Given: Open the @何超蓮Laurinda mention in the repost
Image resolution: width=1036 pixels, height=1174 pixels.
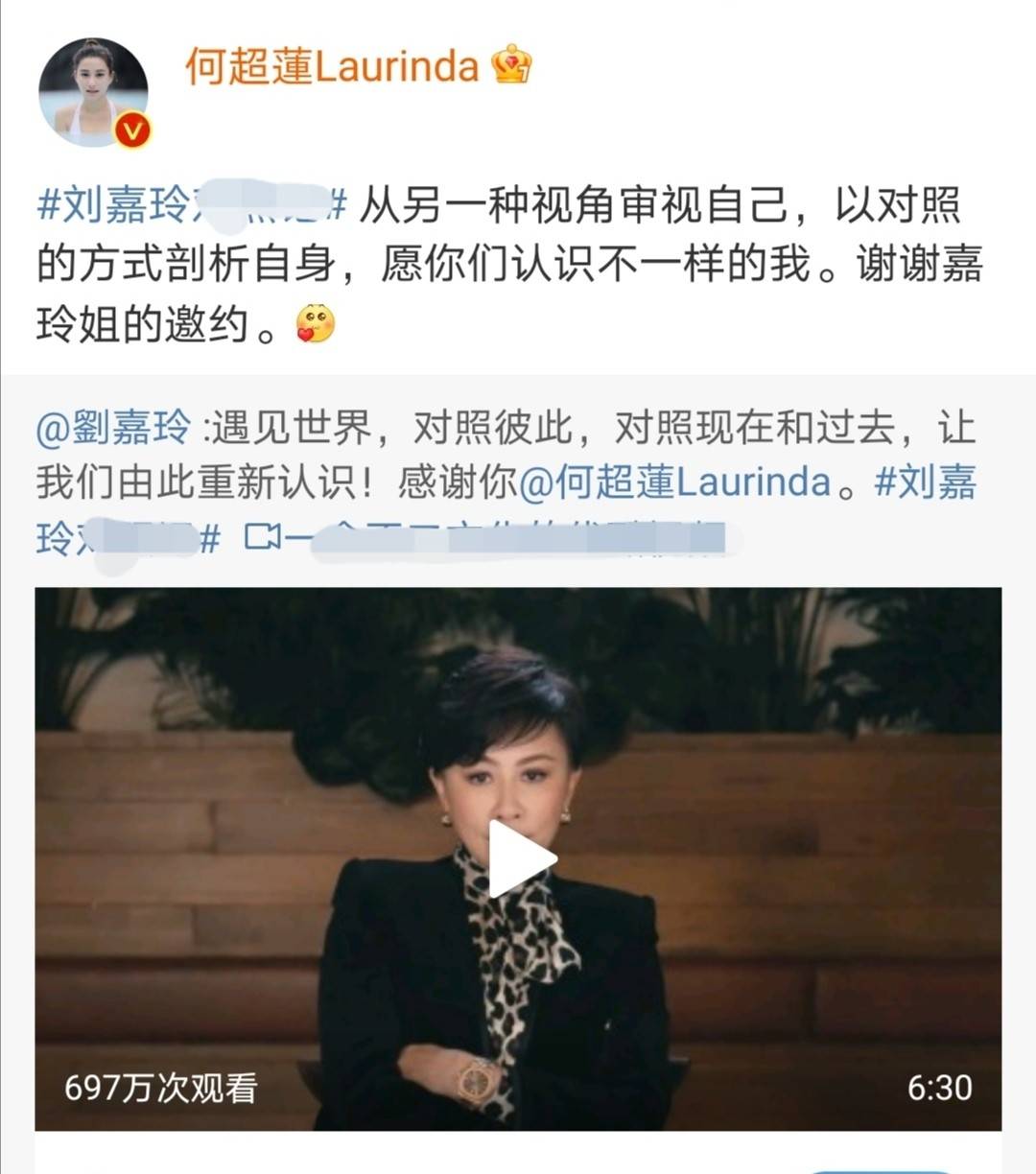Looking at the screenshot, I should coord(674,481).
